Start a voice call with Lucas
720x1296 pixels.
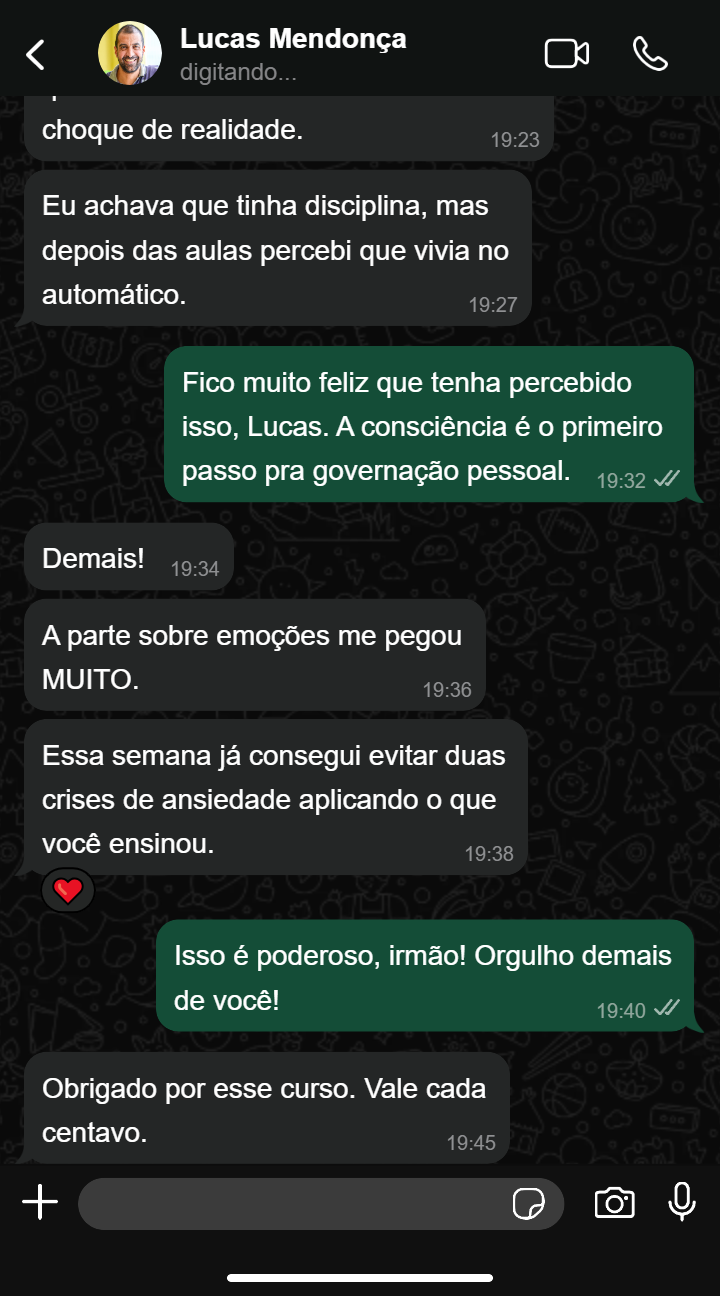[x=650, y=54]
